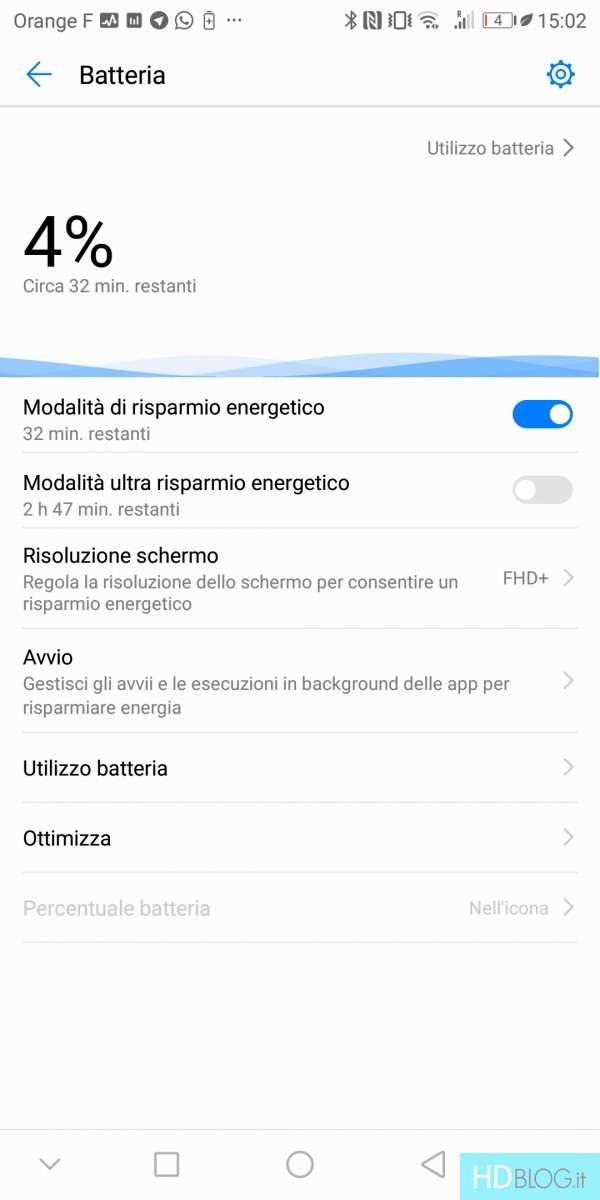Turn off Modalità di risparmio energetico
This screenshot has width=600, height=1200.
click(x=542, y=414)
